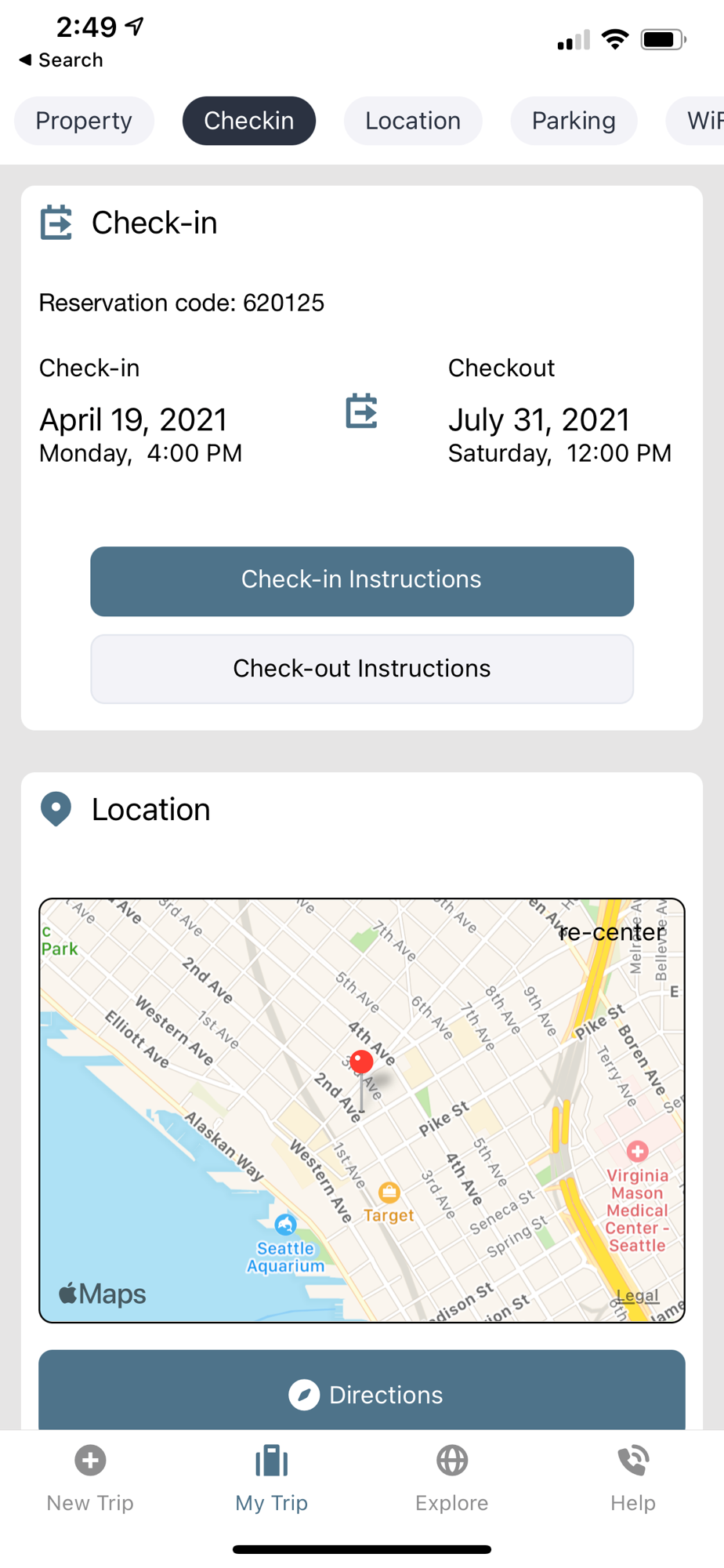The image size is (724, 1568).
Task: Open the My Trip tab
Action: (x=271, y=1479)
